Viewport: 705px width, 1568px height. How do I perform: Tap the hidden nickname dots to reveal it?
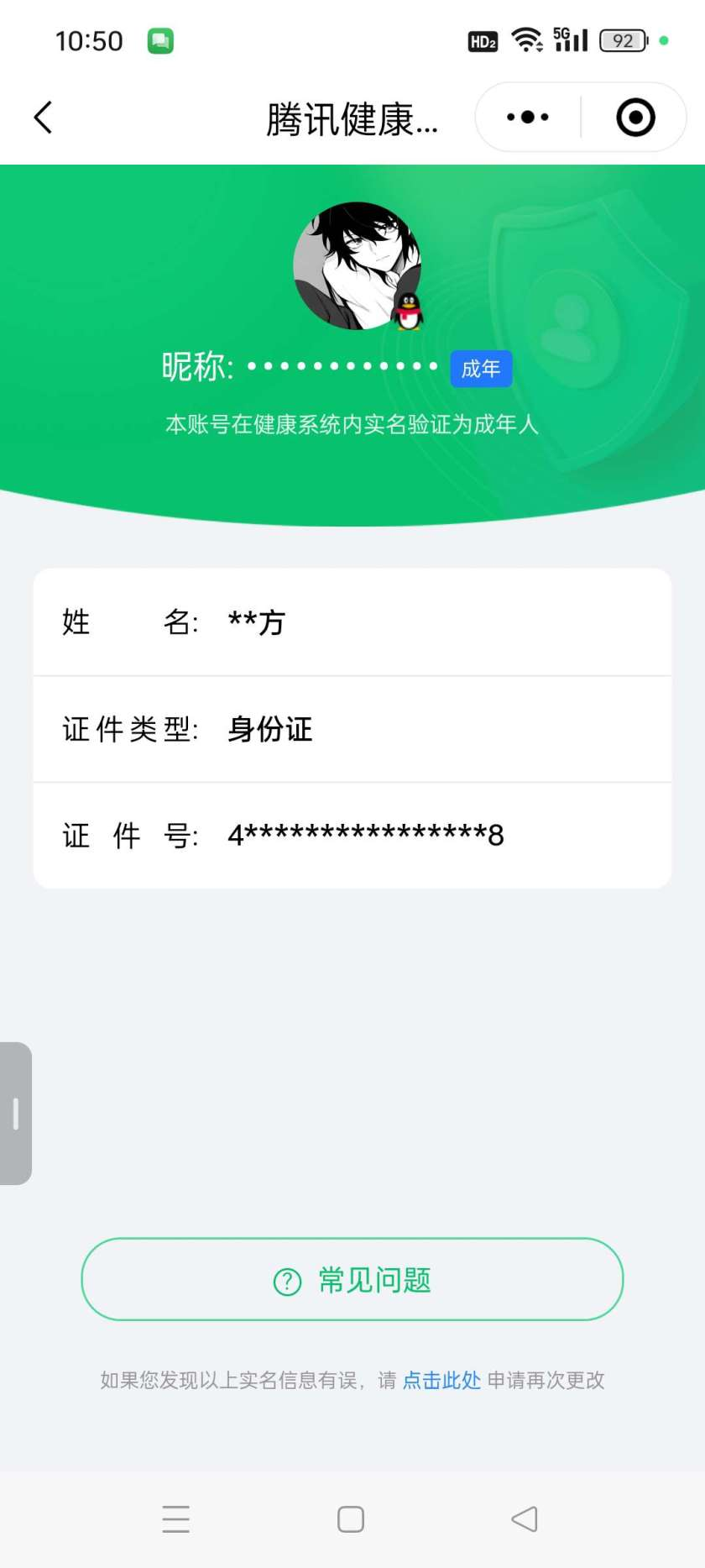tap(340, 367)
